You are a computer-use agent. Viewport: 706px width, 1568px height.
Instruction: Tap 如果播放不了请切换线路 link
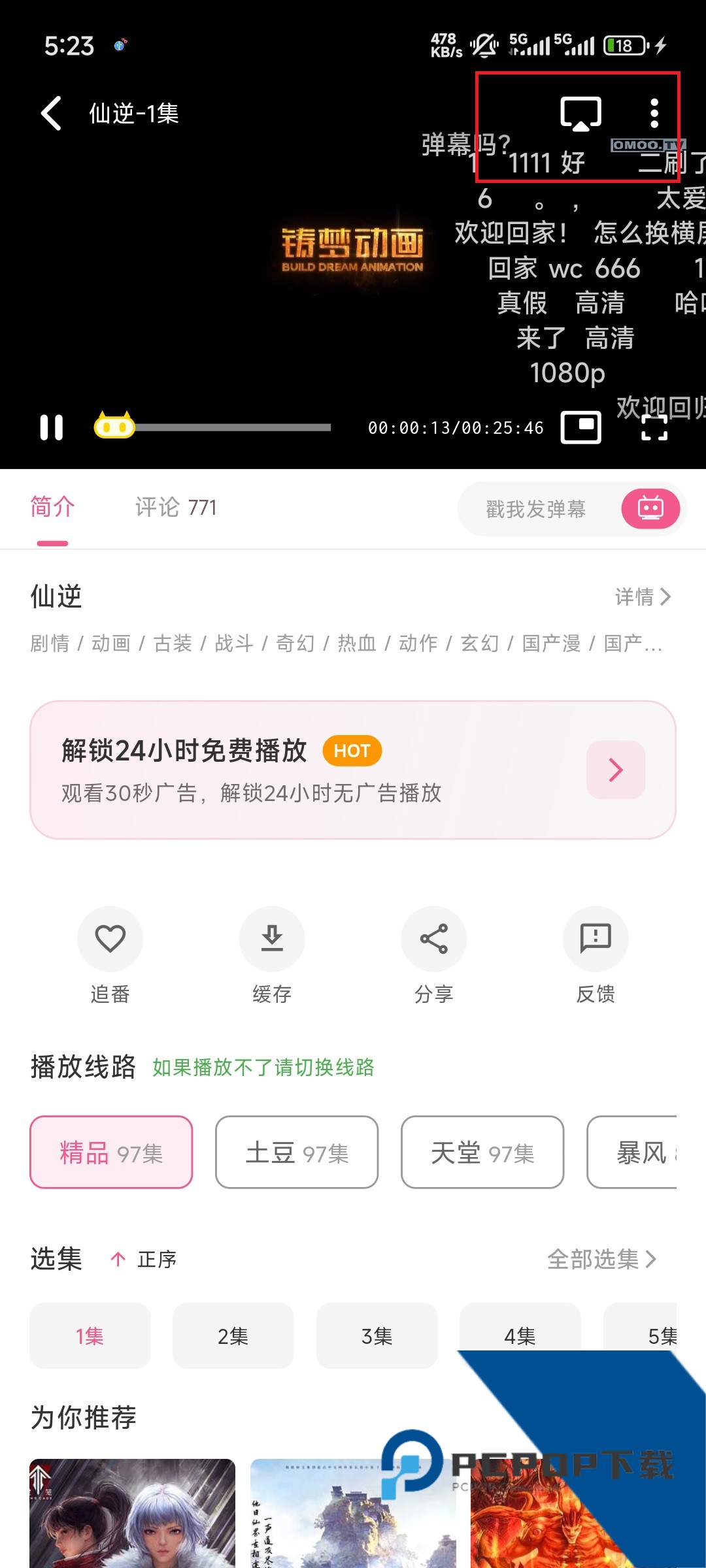click(263, 1068)
